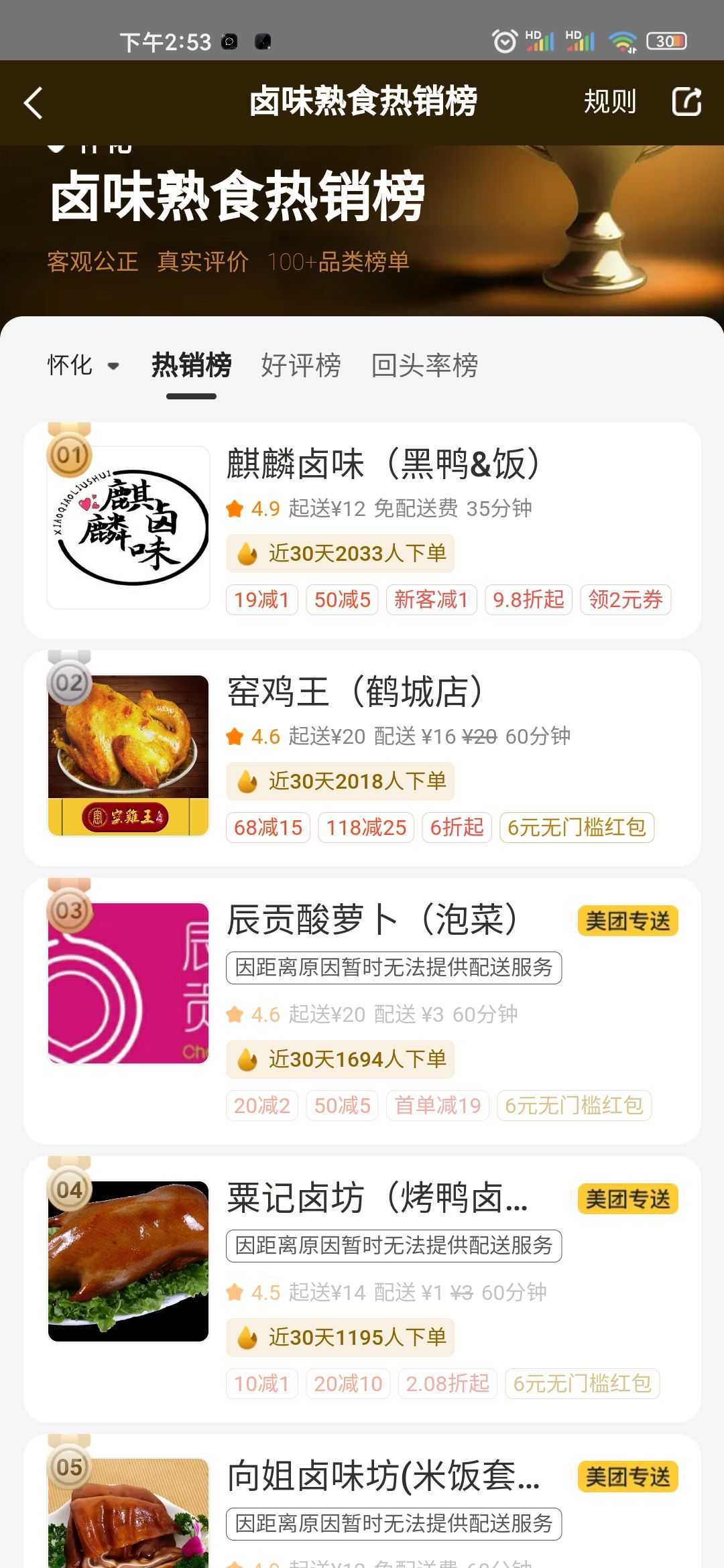Expand the 怀化 city dropdown
This screenshot has width=724, height=1568.
coord(83,365)
